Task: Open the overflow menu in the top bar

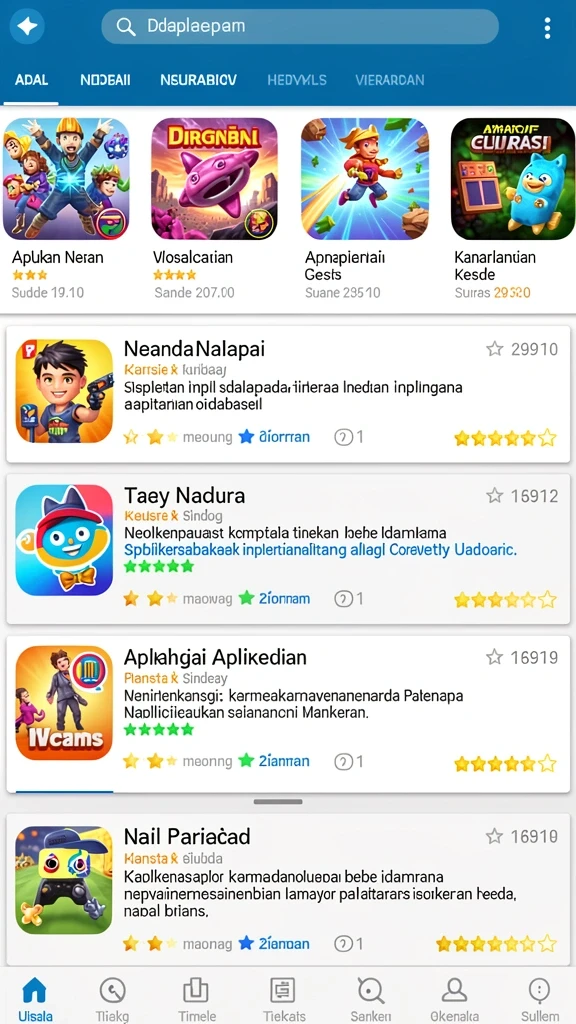Action: (547, 27)
